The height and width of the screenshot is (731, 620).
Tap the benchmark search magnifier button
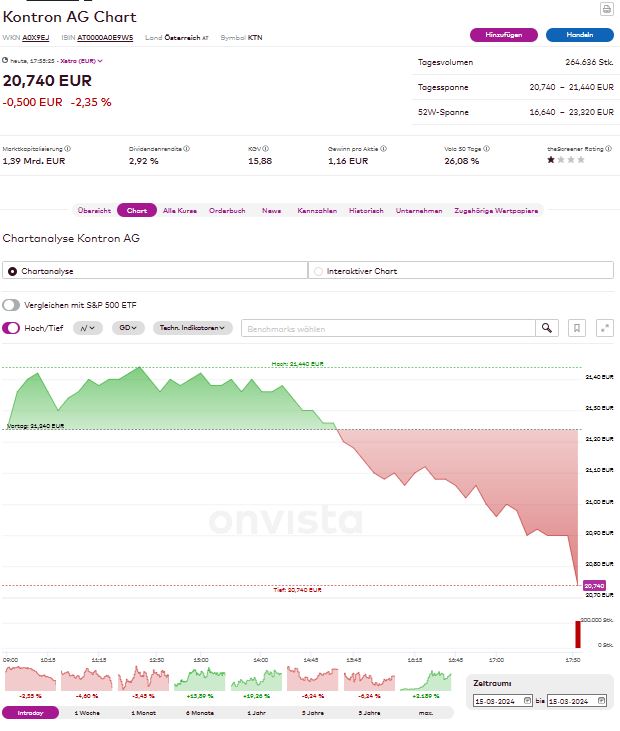[546, 328]
